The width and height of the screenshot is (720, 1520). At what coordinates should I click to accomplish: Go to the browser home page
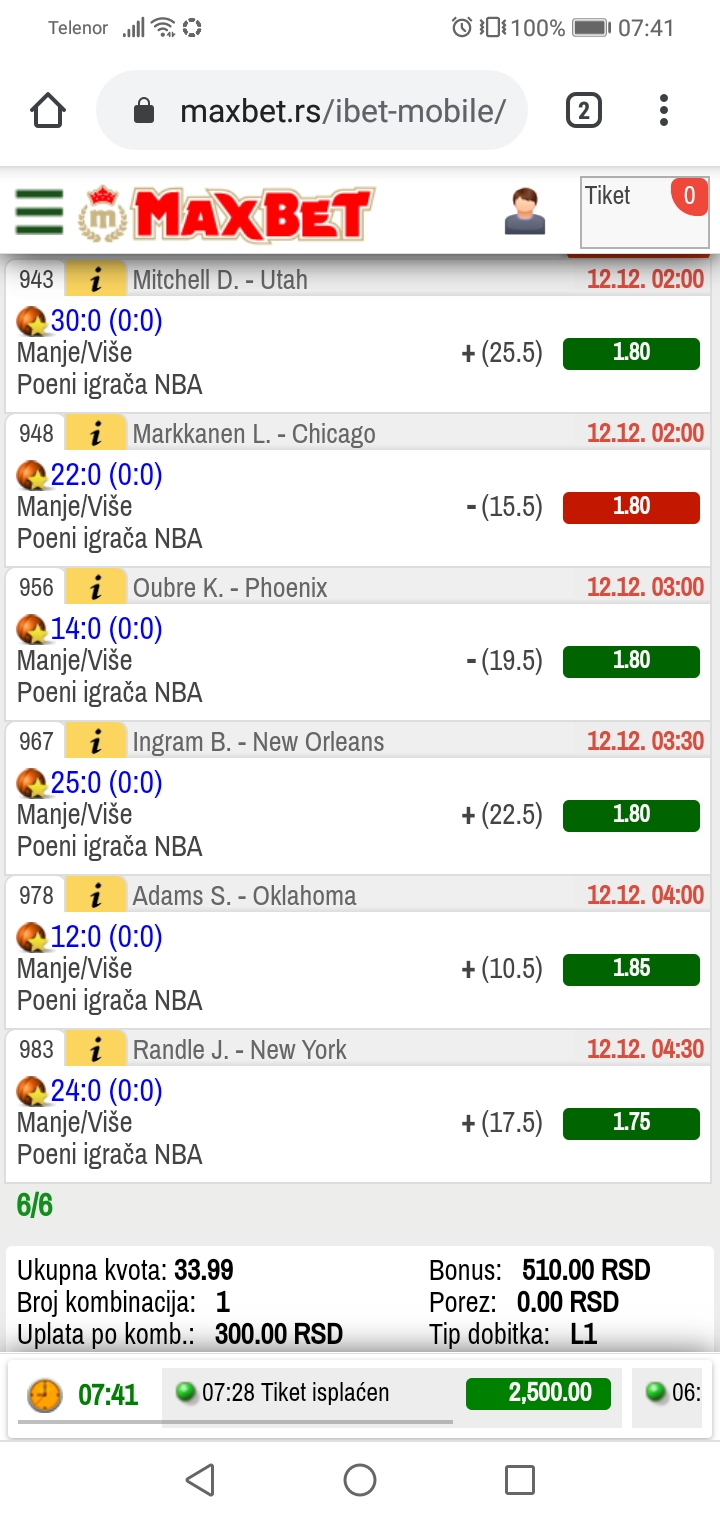click(48, 110)
